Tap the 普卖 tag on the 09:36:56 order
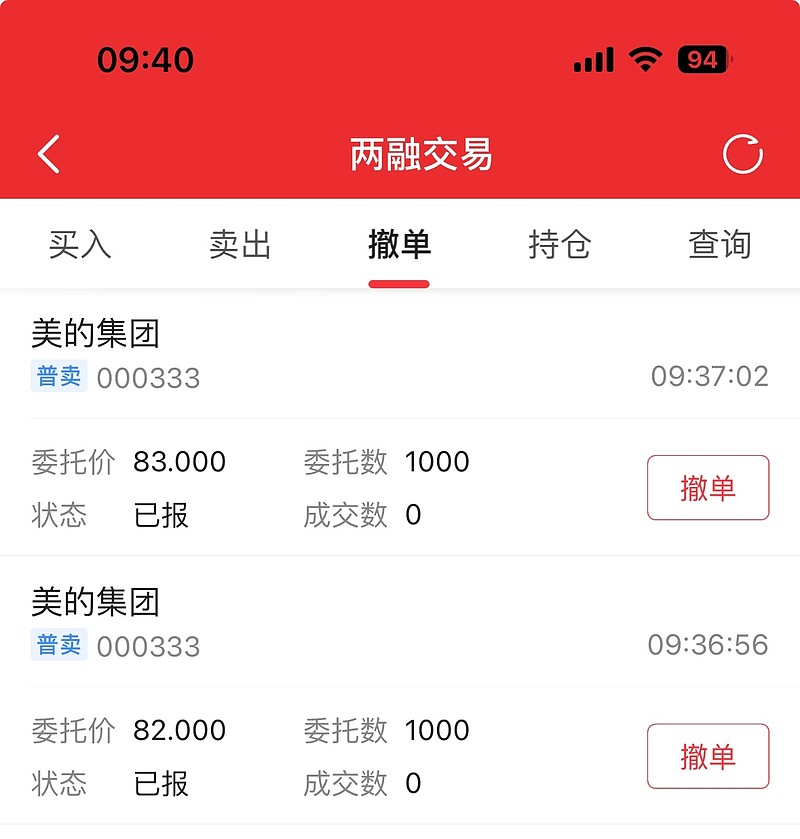Image resolution: width=800 pixels, height=839 pixels. 58,646
